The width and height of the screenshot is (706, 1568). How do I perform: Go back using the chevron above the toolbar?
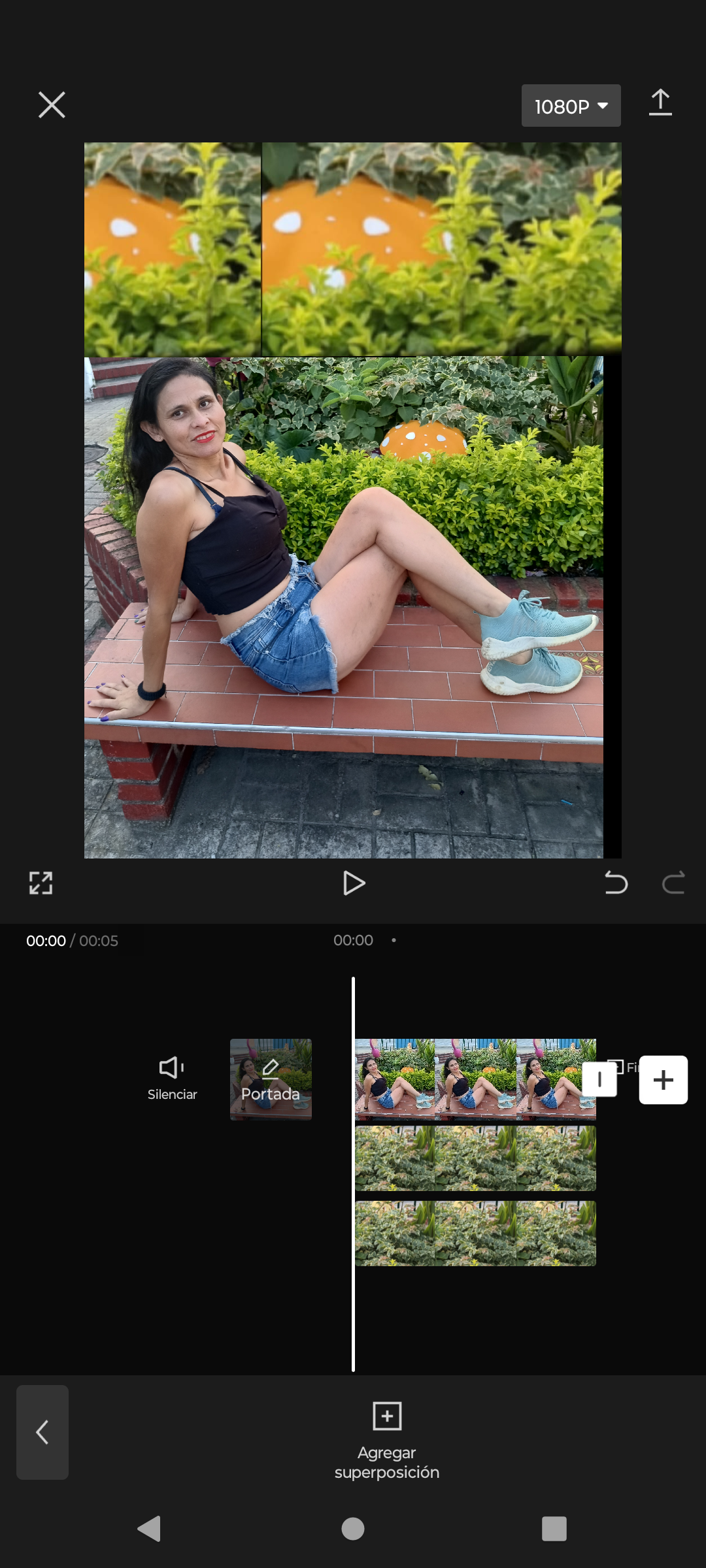click(42, 1432)
